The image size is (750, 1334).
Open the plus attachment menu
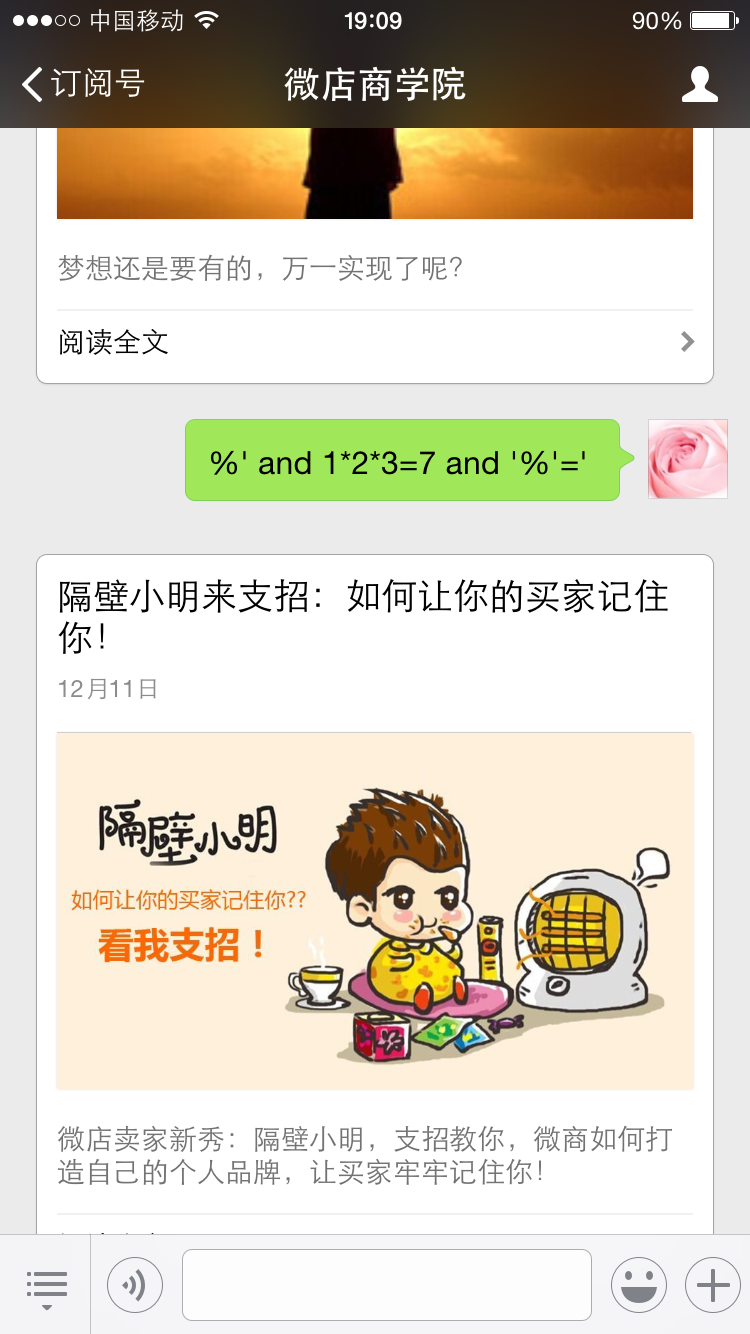coord(712,1285)
